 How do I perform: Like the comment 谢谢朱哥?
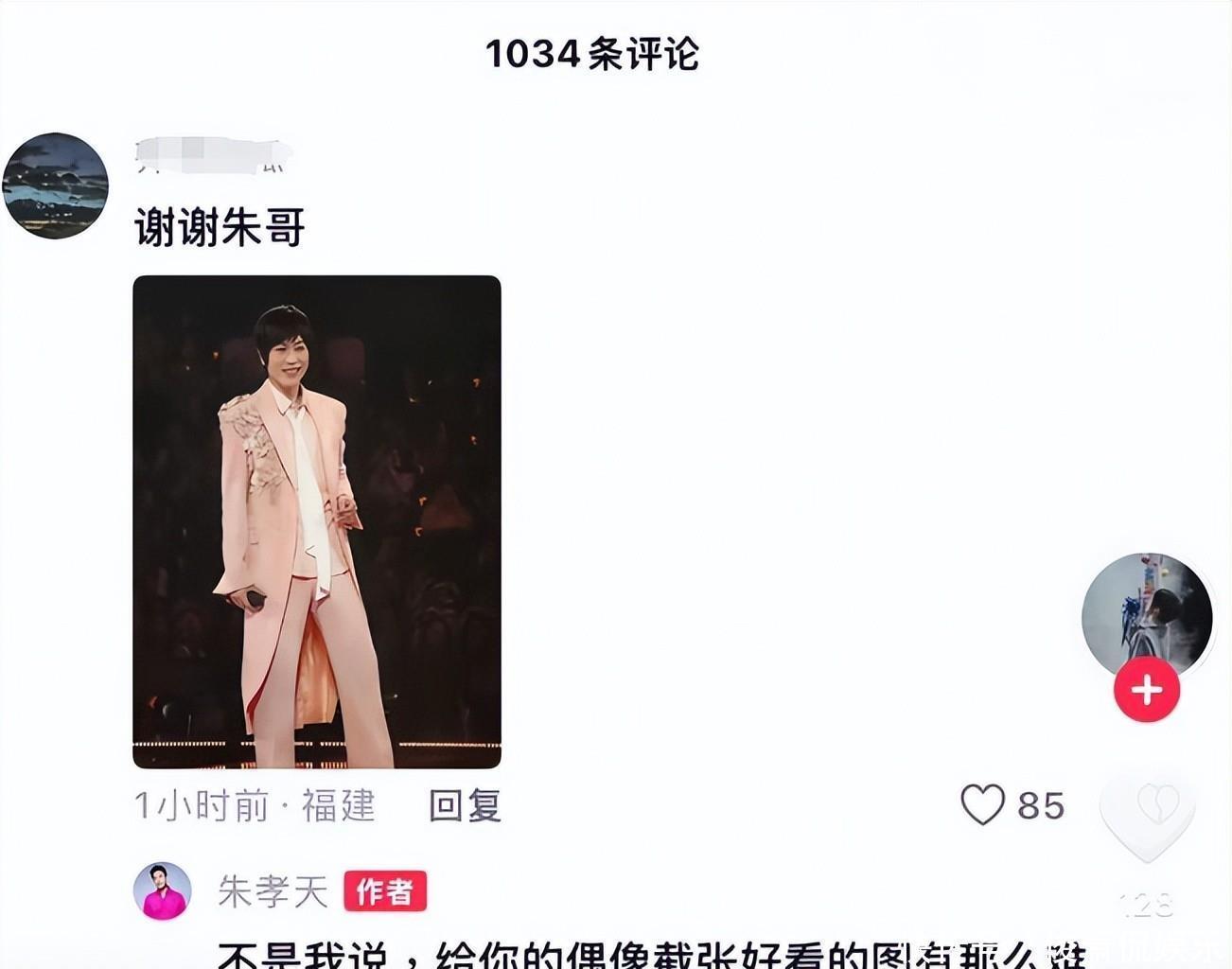[x=983, y=805]
